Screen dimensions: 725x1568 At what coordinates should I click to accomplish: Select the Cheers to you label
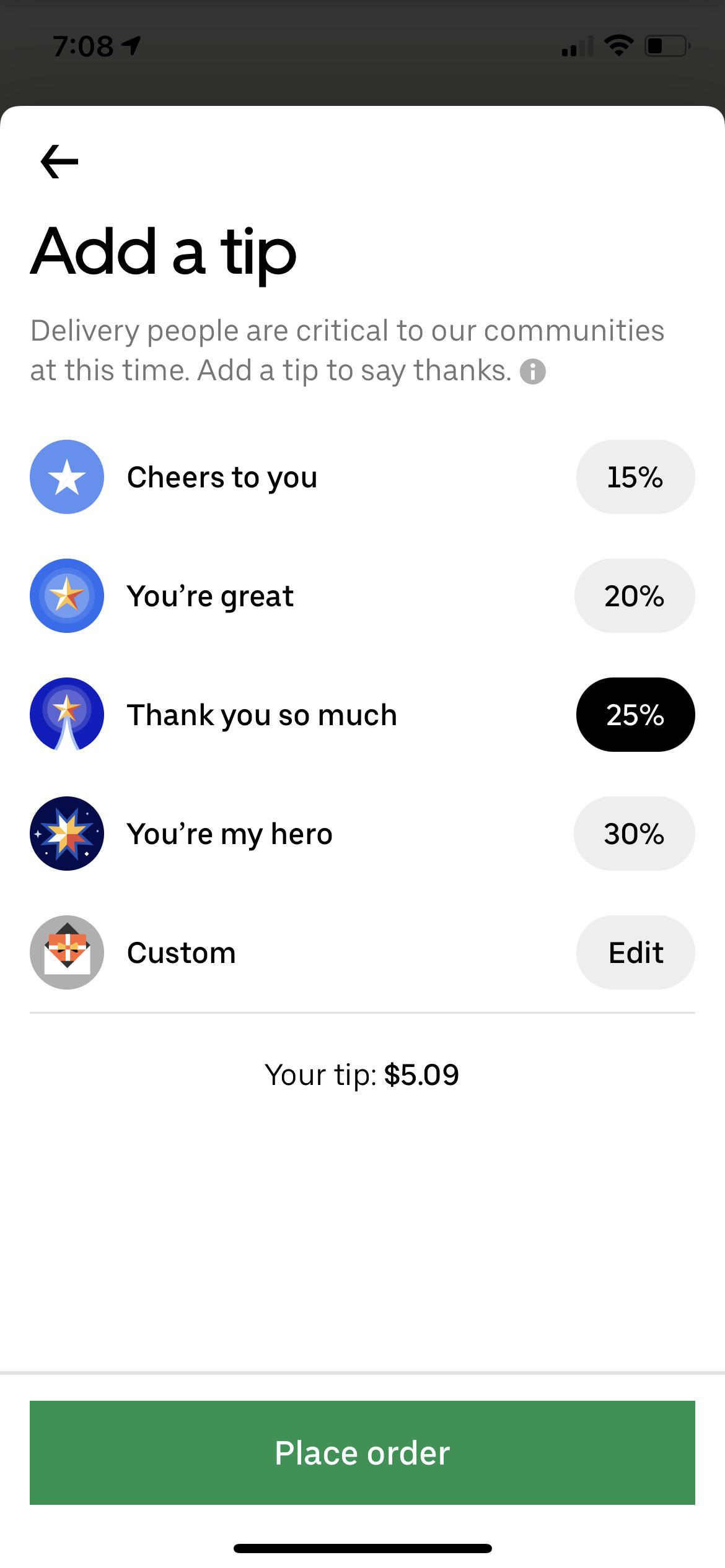222,477
